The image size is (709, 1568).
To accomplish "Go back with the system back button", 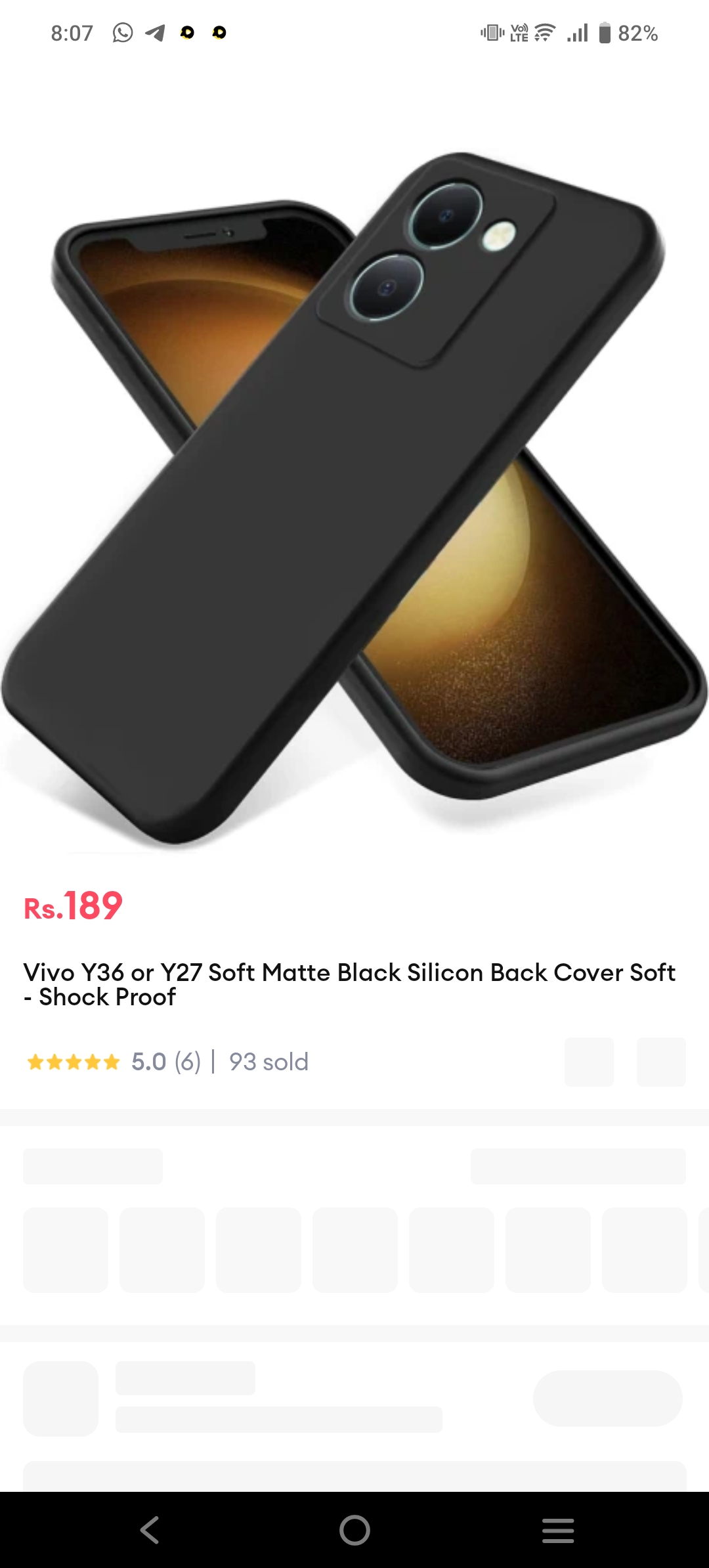I will [x=150, y=1530].
